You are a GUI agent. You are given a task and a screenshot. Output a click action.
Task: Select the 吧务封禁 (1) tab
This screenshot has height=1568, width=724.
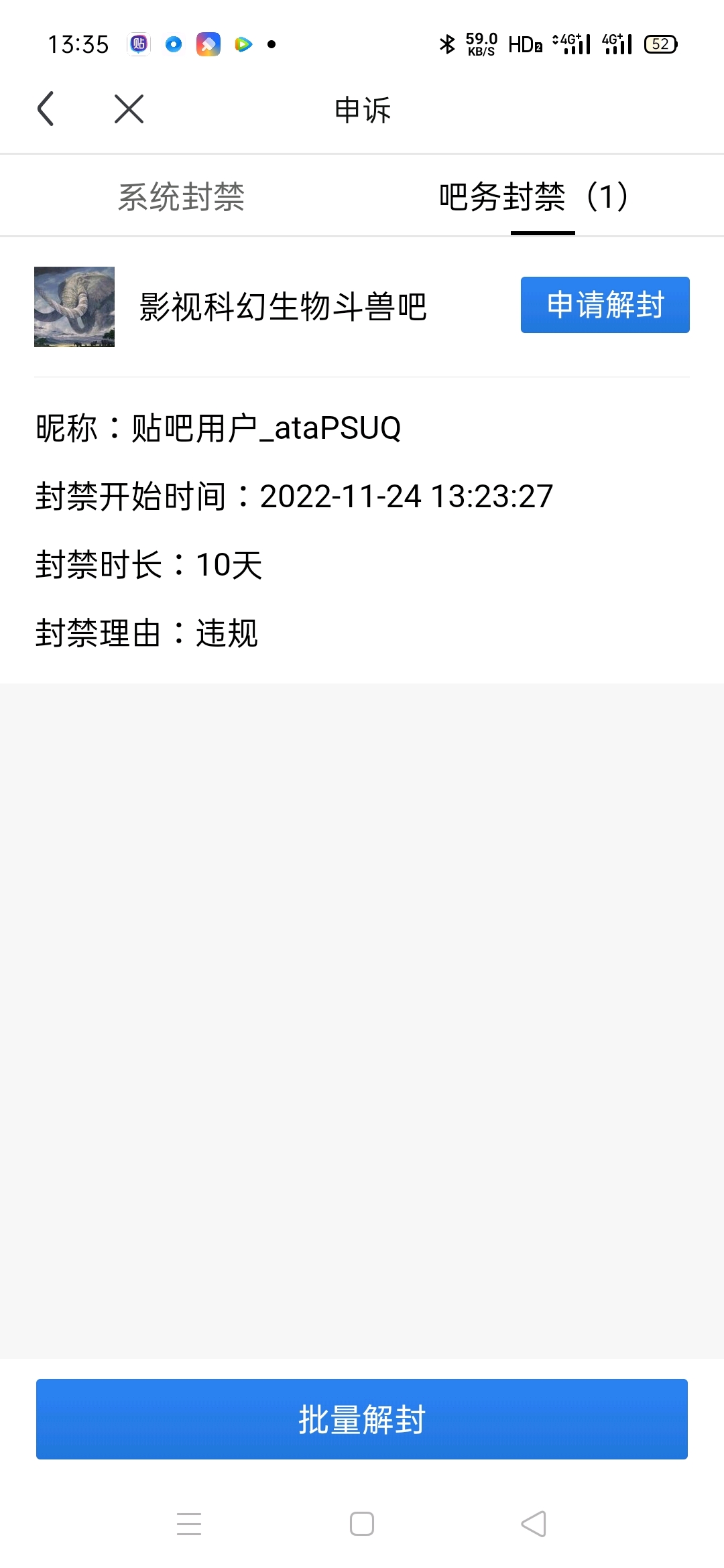coord(534,197)
